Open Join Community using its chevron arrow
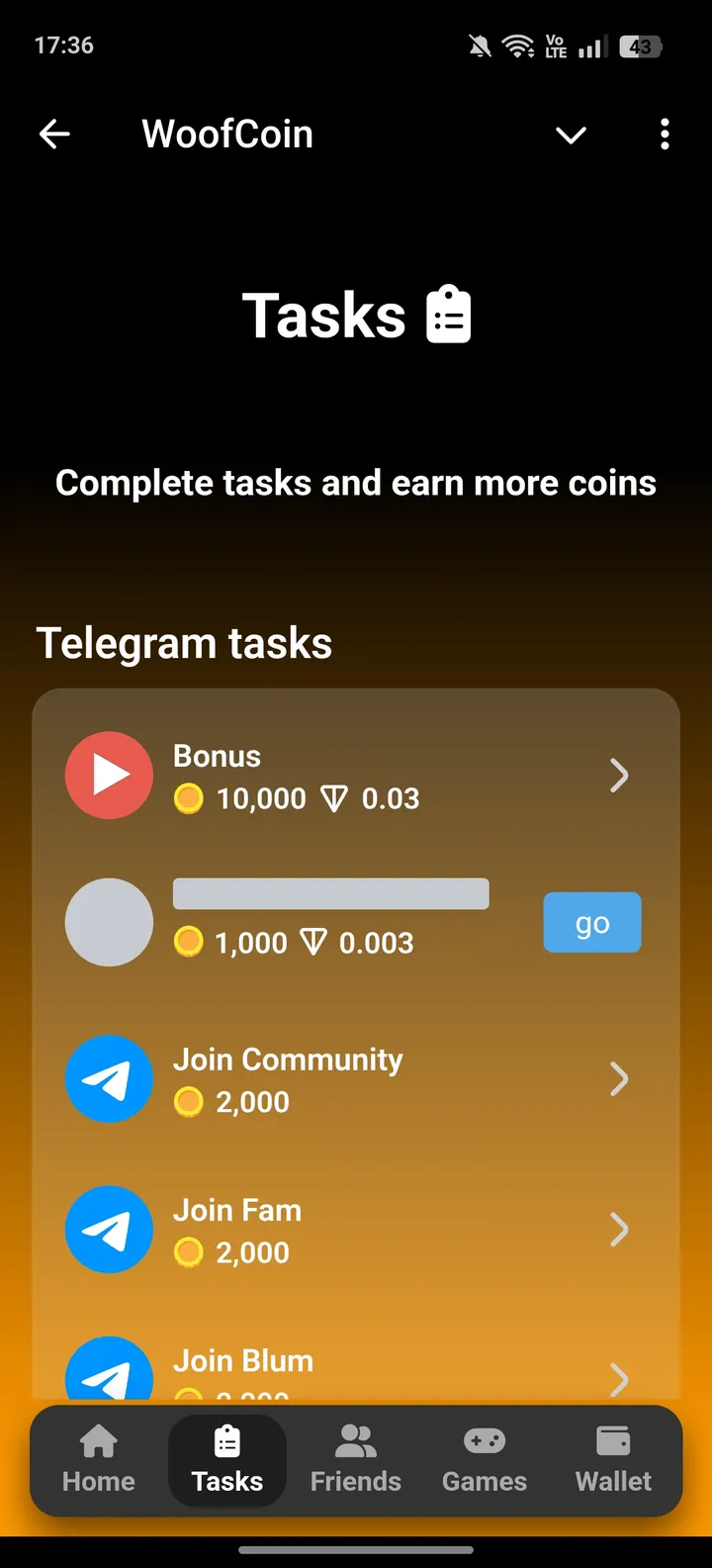Viewport: 712px width, 1568px height. click(619, 1079)
